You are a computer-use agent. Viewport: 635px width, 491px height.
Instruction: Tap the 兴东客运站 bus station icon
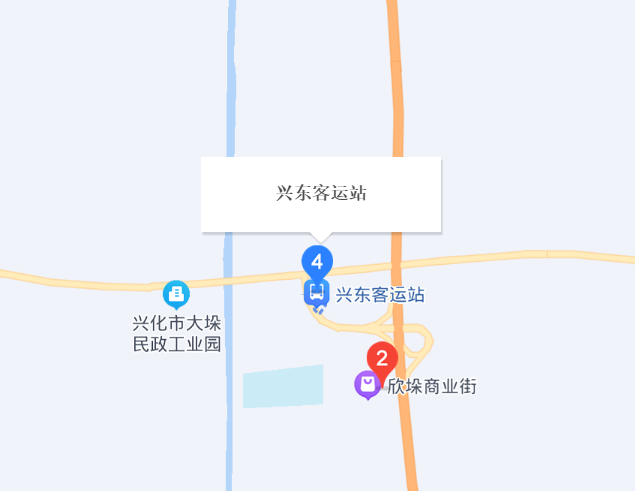click(x=316, y=293)
